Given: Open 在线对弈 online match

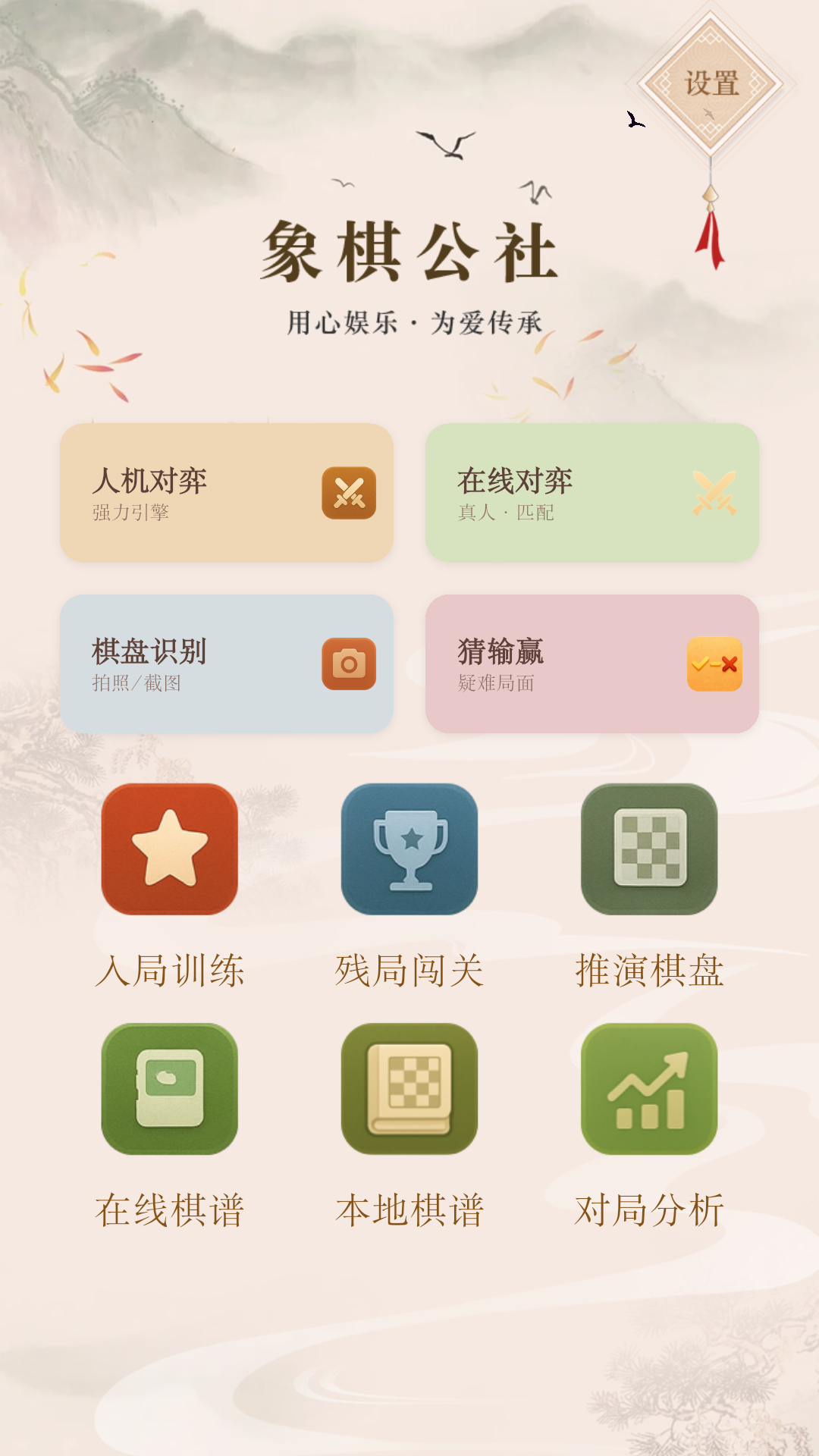Looking at the screenshot, I should (x=591, y=493).
